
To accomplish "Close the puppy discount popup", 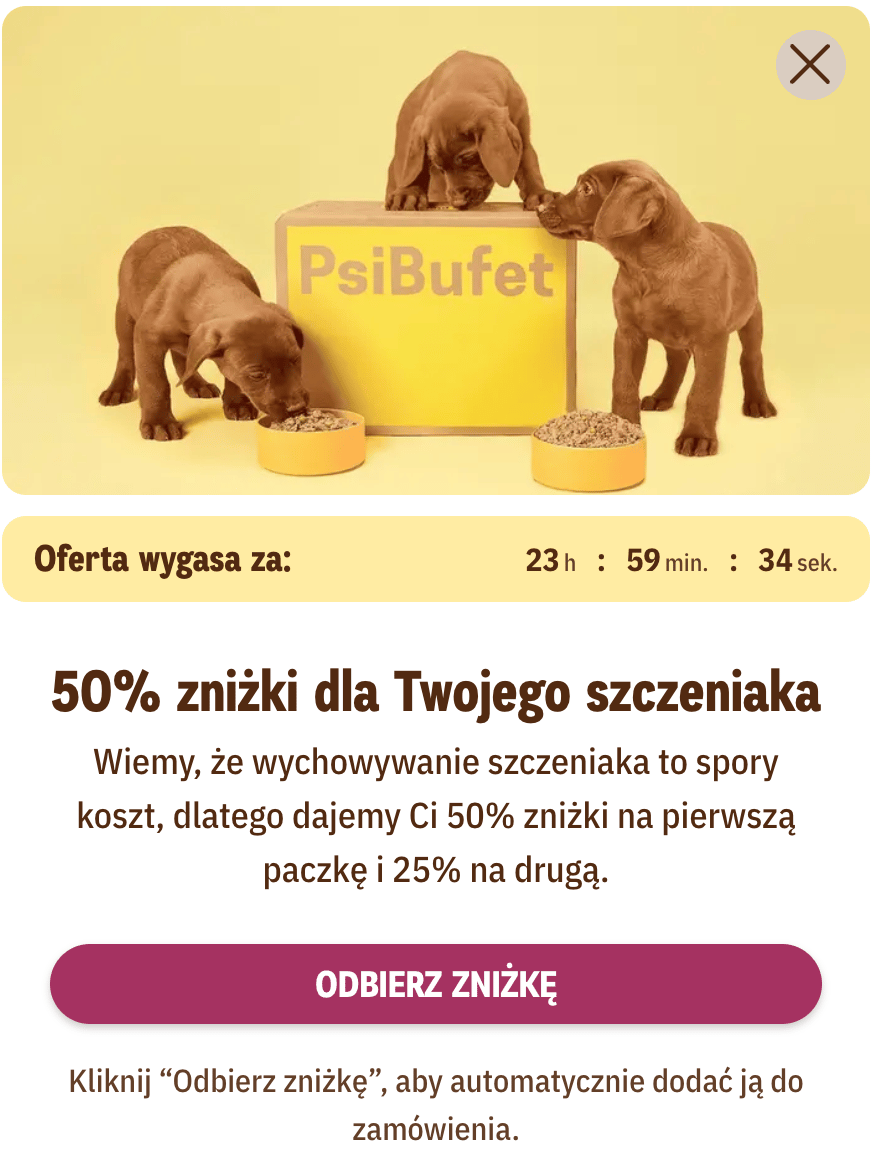I will (810, 66).
